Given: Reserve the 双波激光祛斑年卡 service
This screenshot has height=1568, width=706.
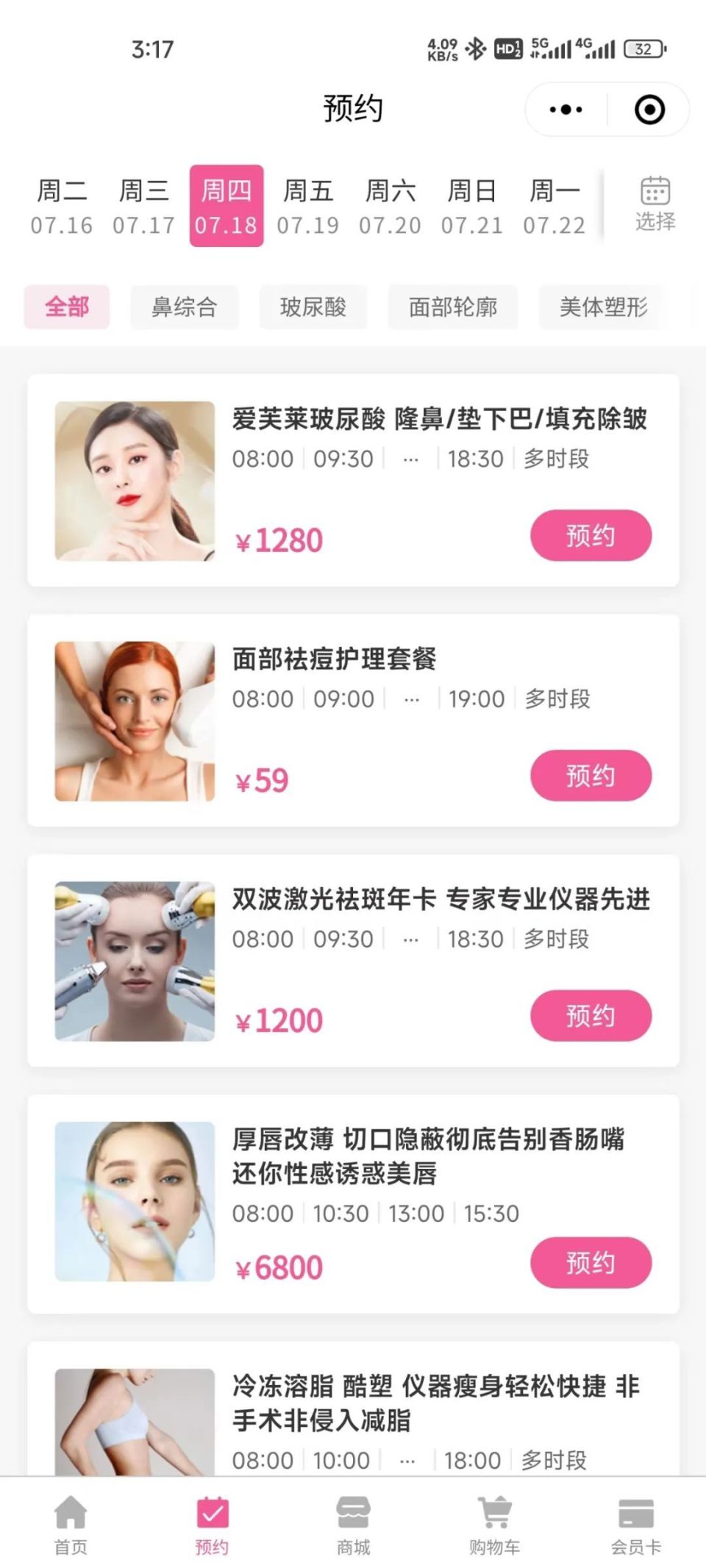Looking at the screenshot, I should [591, 1015].
